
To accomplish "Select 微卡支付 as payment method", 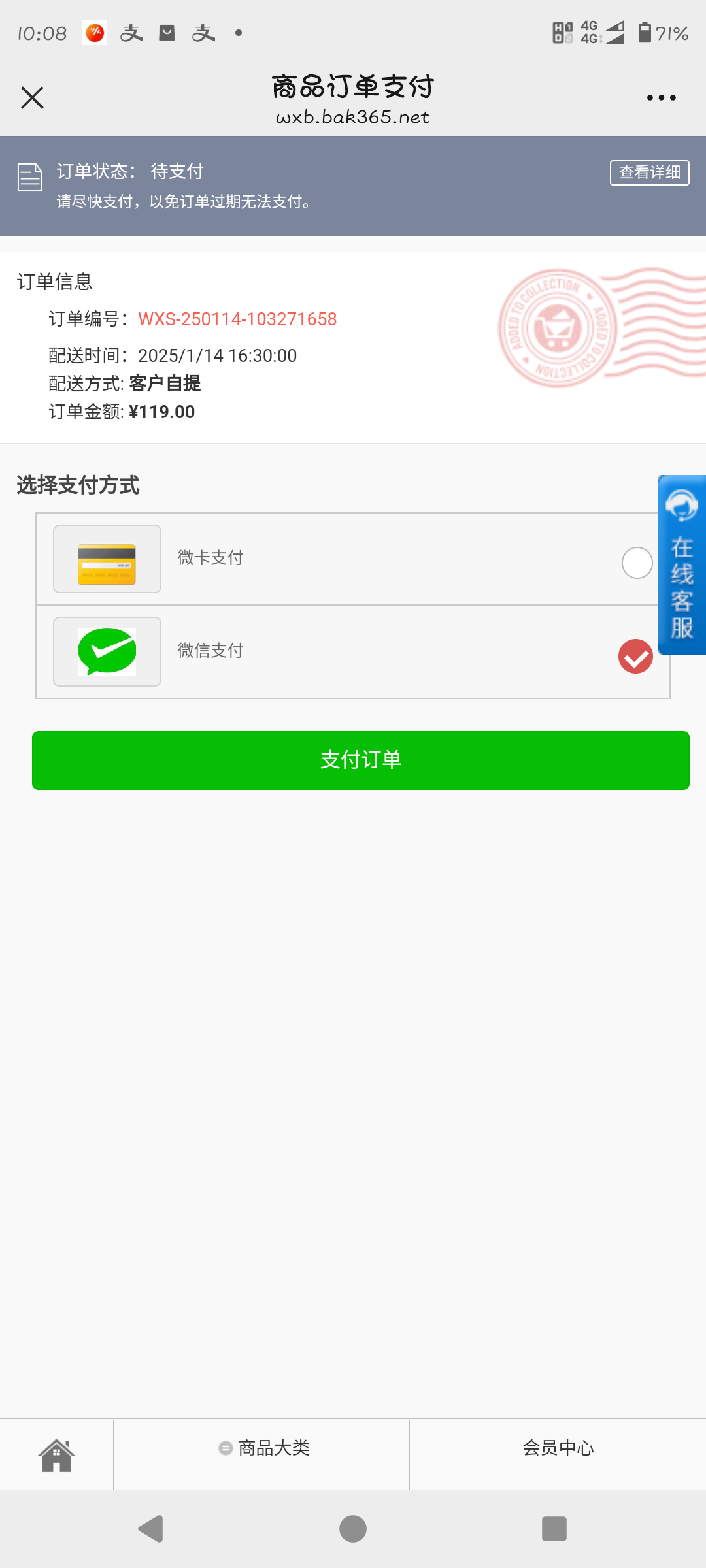I will (x=353, y=559).
